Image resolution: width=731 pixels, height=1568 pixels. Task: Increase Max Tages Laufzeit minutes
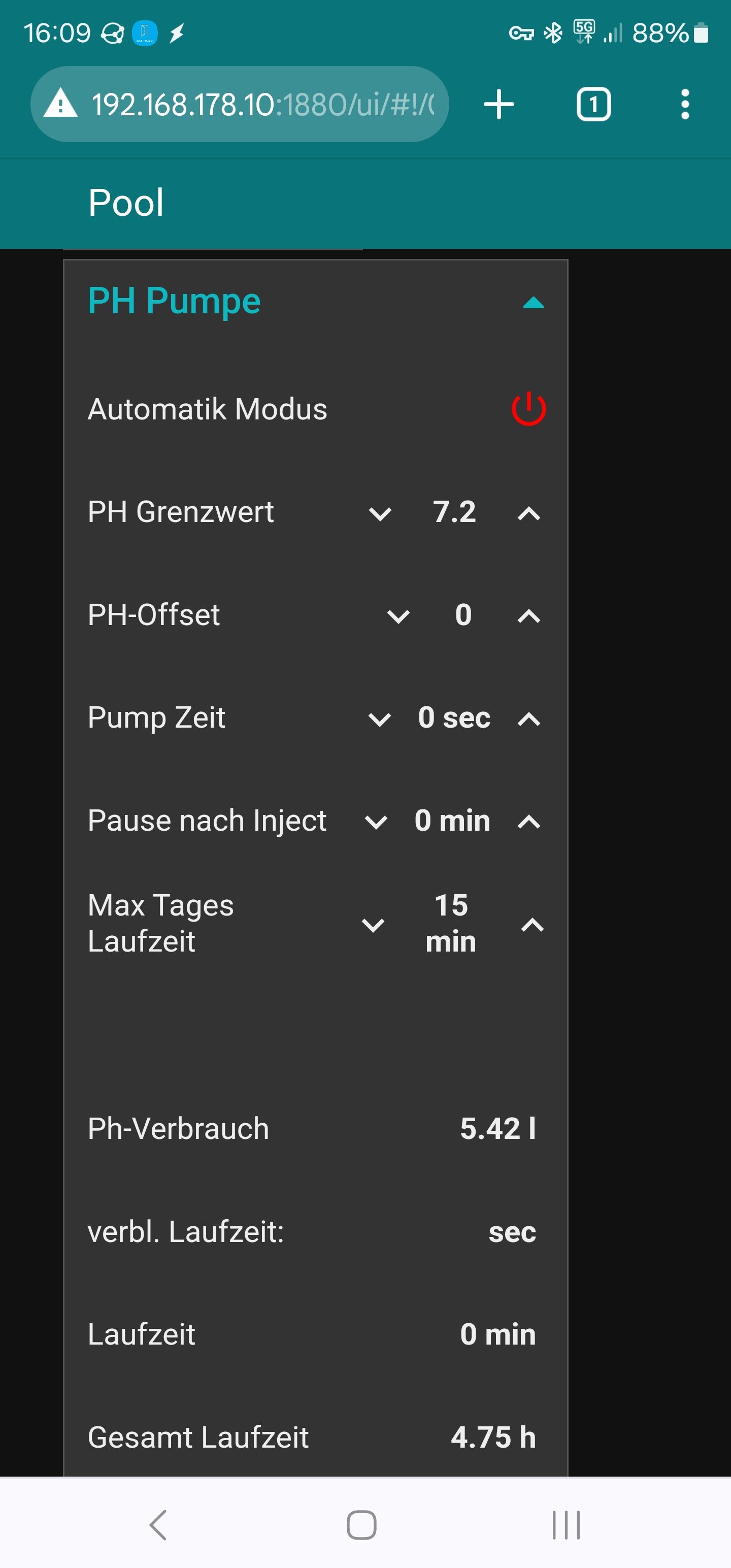click(x=532, y=925)
